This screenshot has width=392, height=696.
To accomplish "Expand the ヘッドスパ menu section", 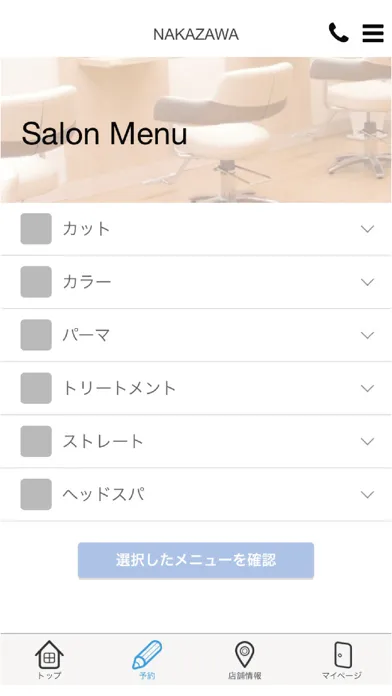I will [x=196, y=494].
